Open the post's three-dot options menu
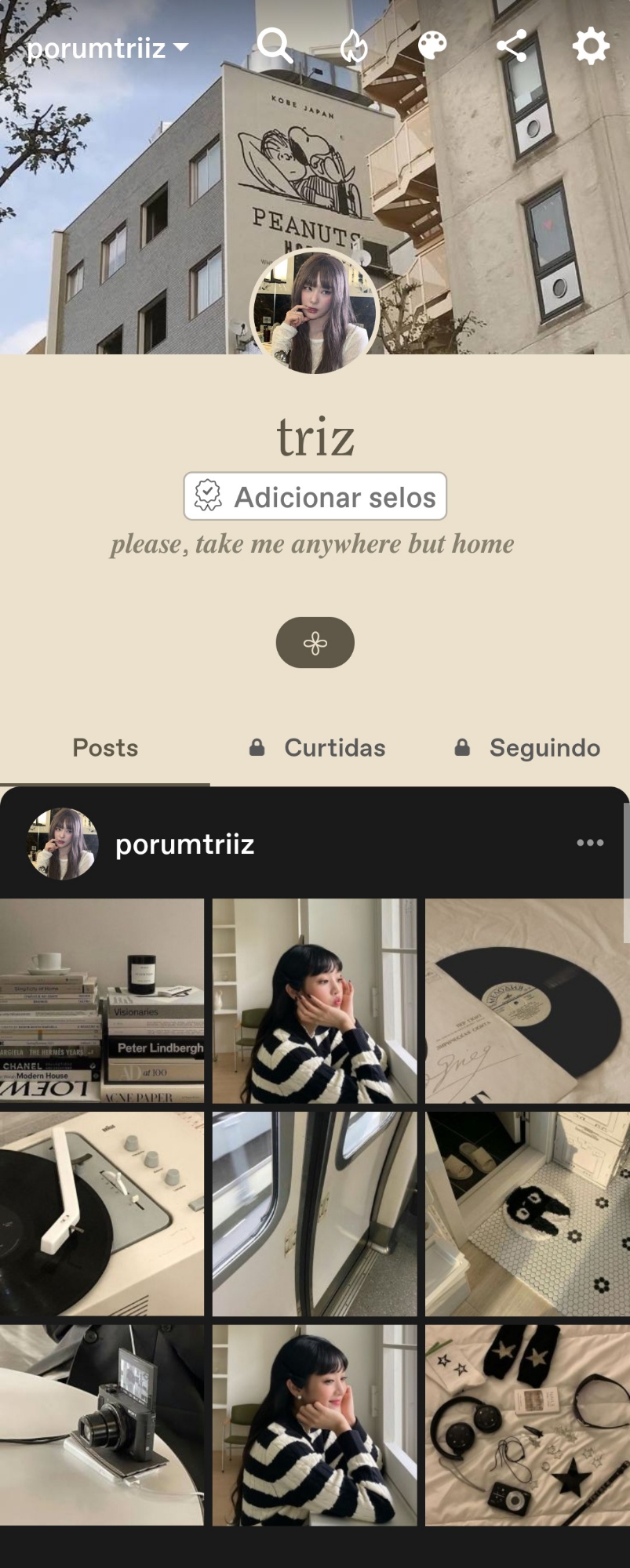 point(590,843)
